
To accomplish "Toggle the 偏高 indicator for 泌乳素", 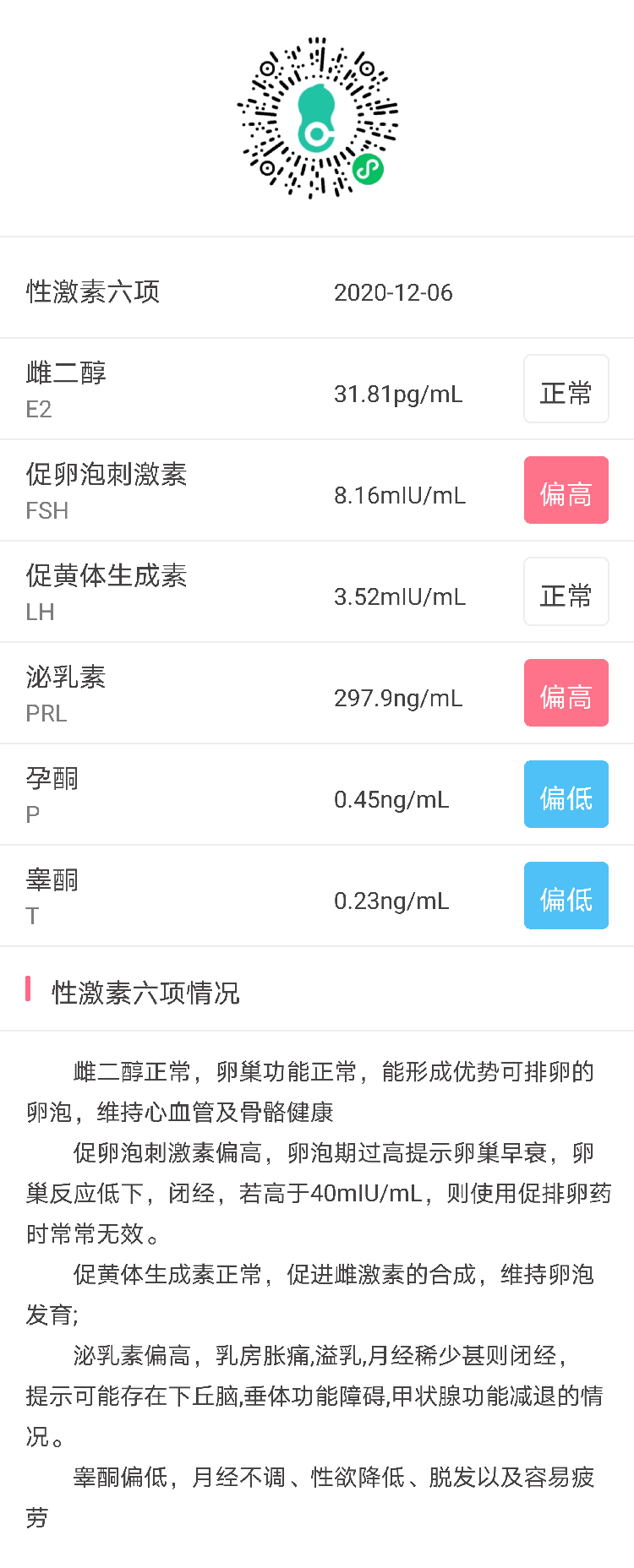I will coord(566,693).
